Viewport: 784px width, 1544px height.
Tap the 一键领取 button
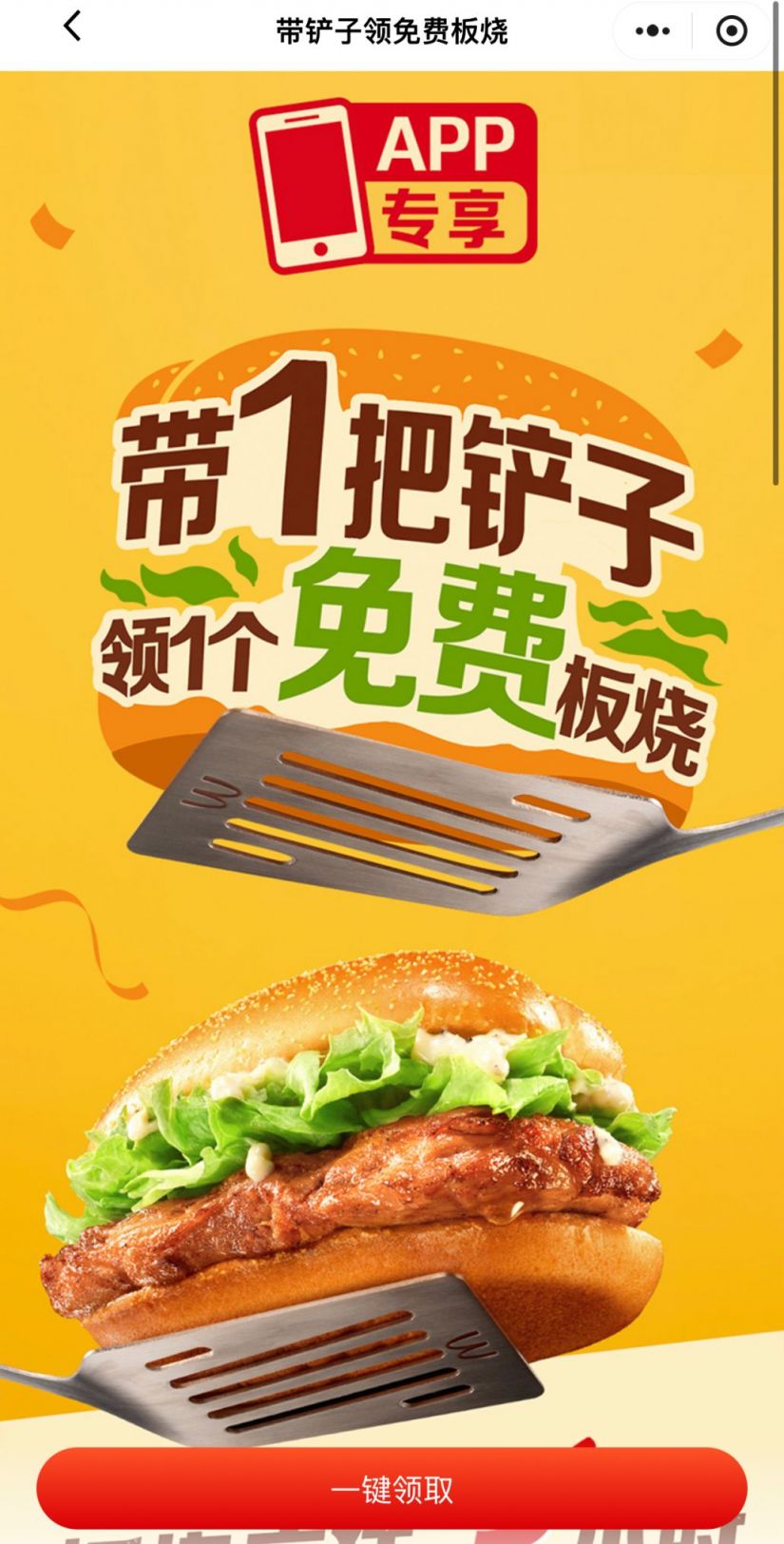click(392, 1489)
